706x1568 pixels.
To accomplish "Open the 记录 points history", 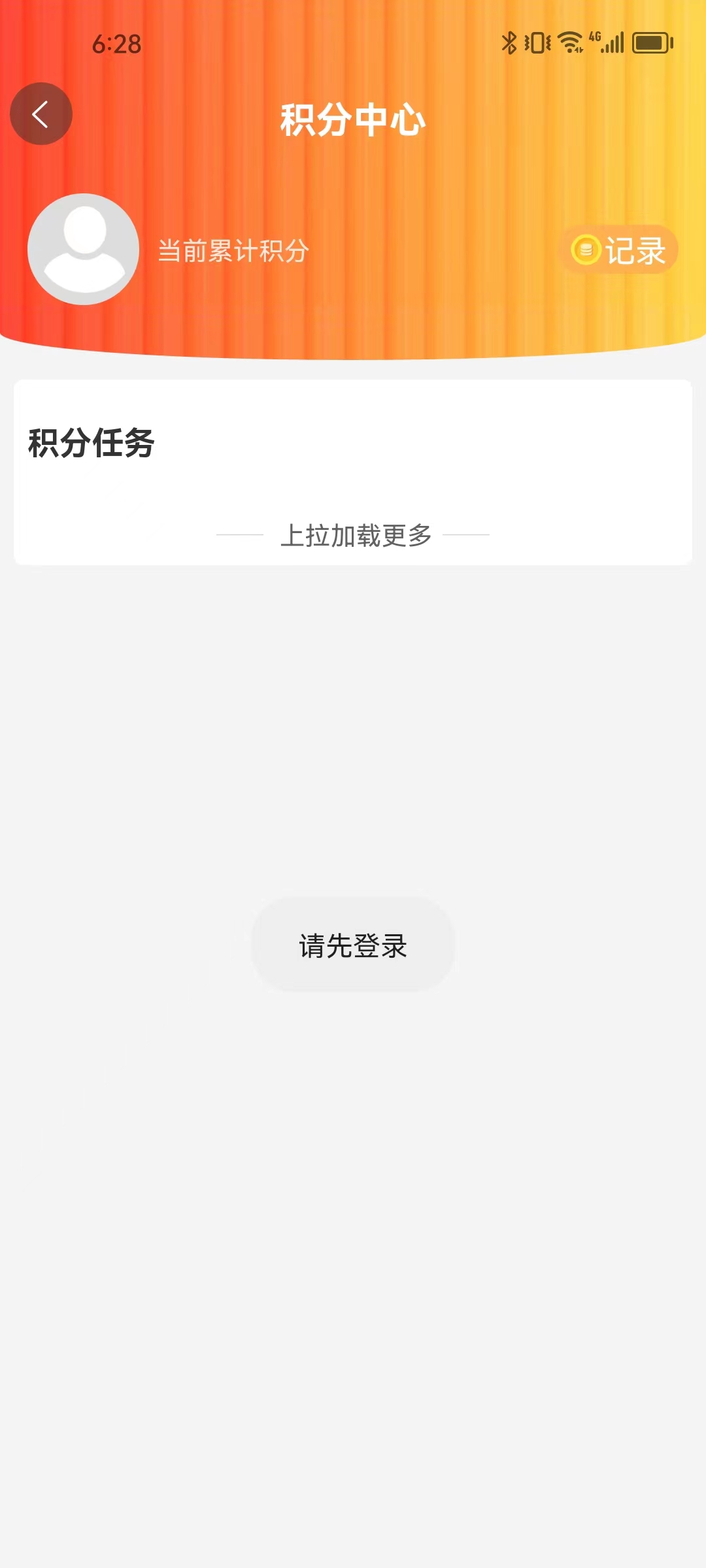I will (x=620, y=250).
